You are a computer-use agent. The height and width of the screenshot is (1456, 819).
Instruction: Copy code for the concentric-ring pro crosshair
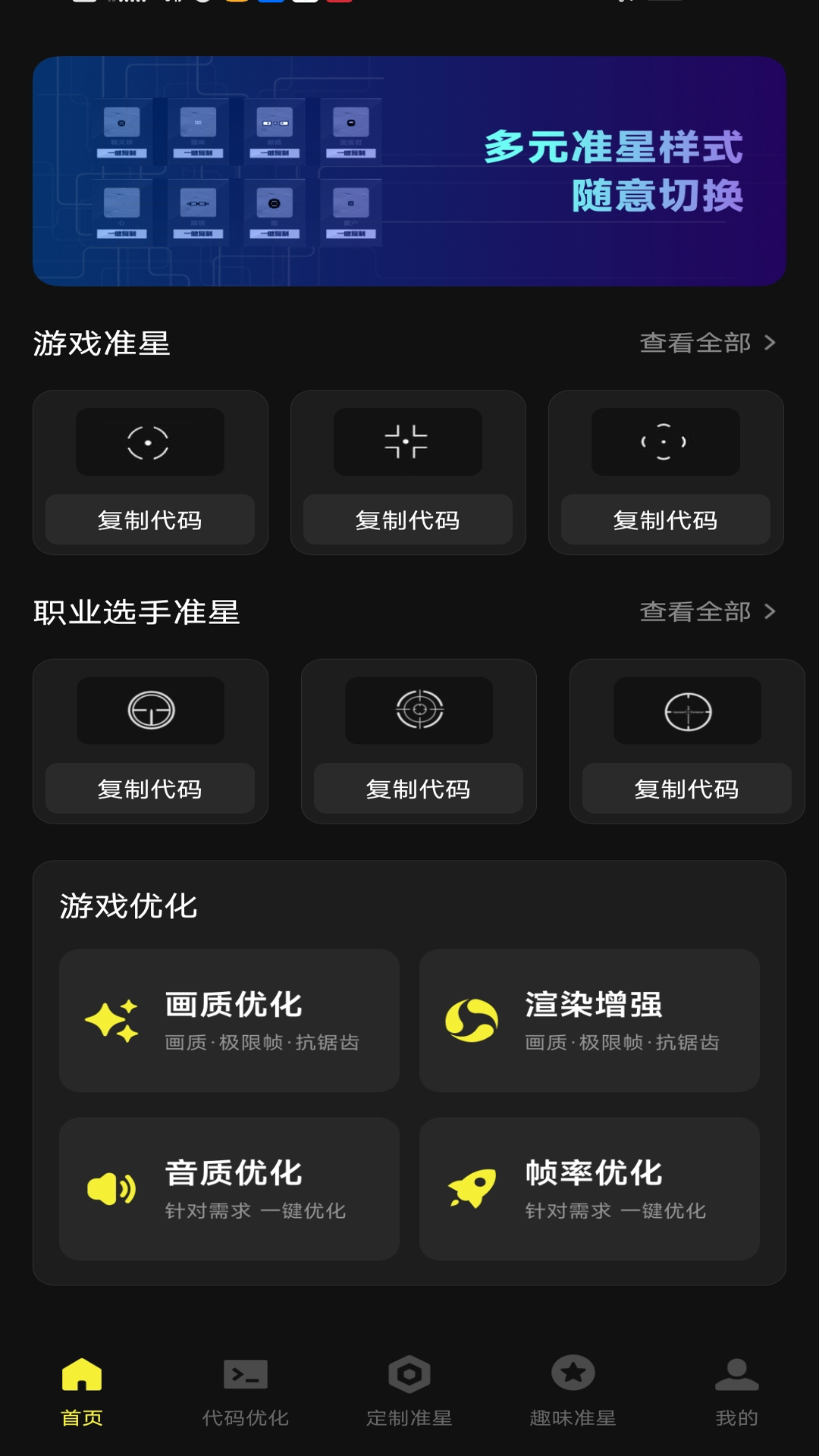(419, 789)
